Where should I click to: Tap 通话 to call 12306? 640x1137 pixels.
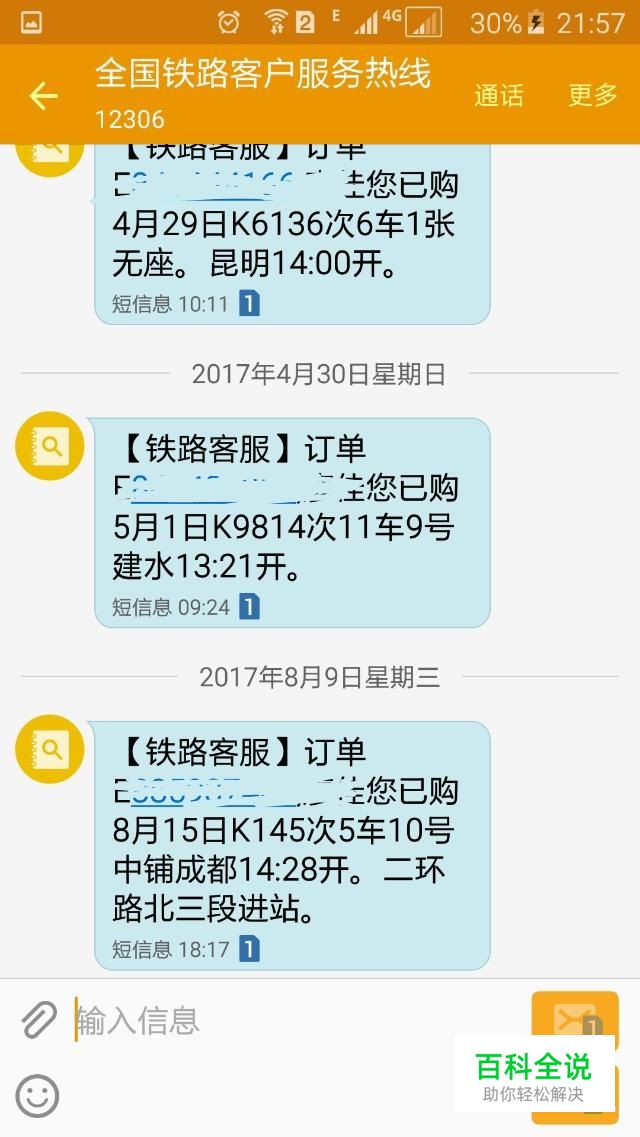point(499,95)
